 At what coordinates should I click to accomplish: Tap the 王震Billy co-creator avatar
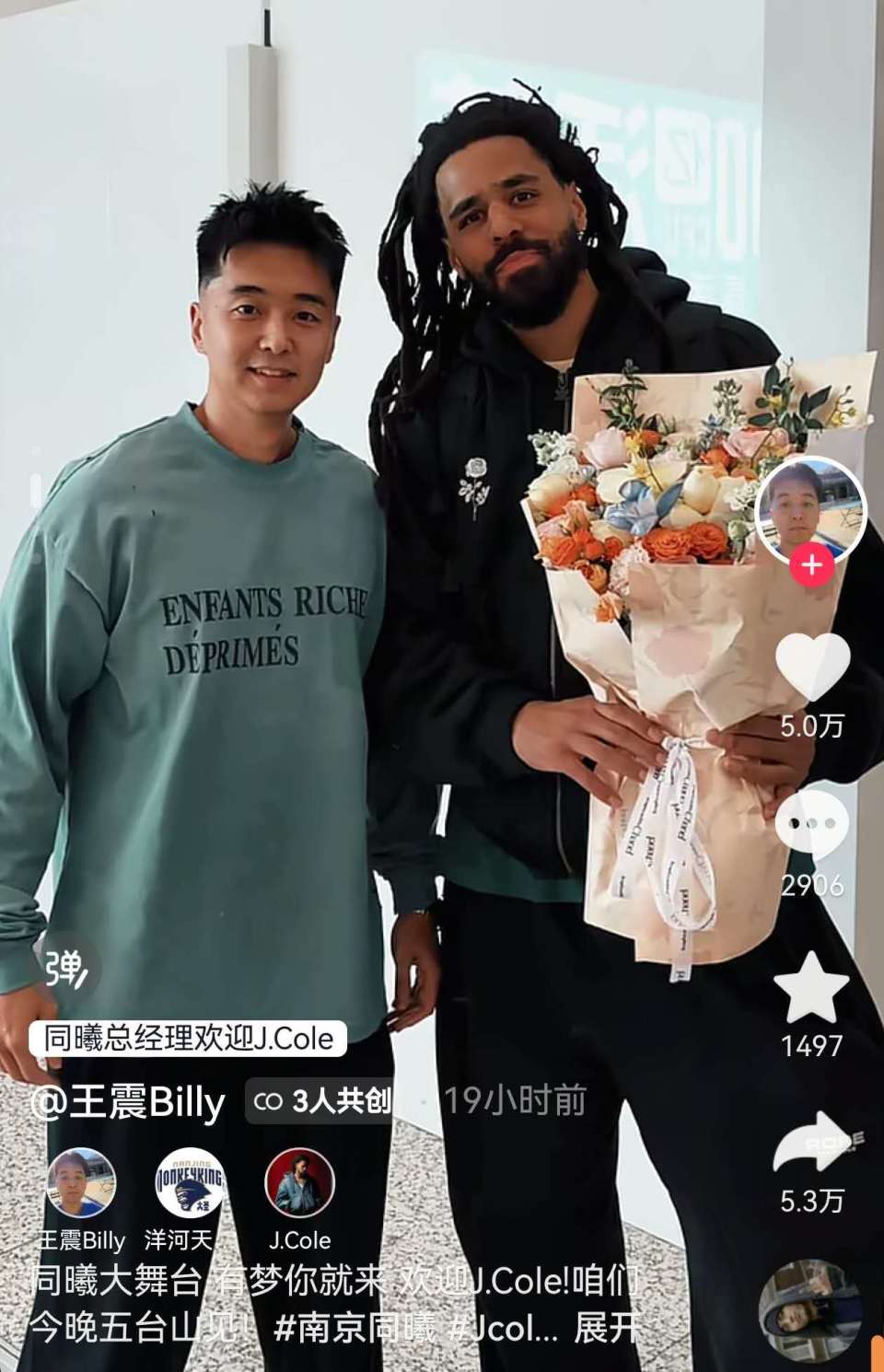pyautogui.click(x=79, y=1181)
